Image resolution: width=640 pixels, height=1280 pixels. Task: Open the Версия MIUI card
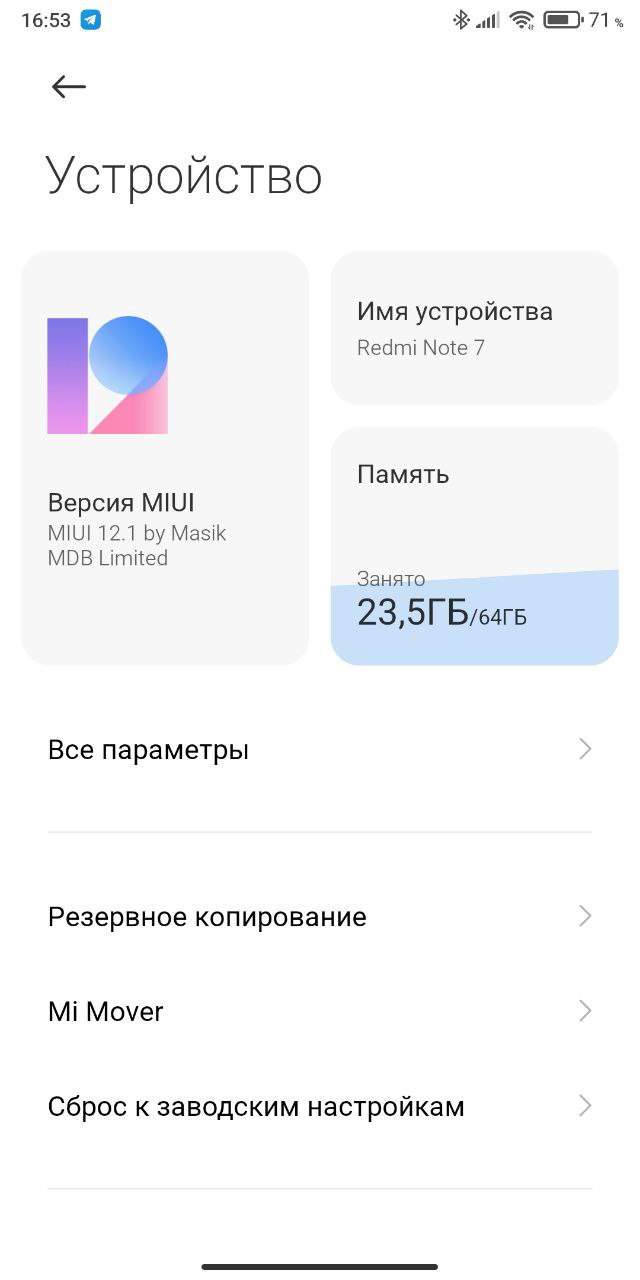pyautogui.click(x=165, y=458)
